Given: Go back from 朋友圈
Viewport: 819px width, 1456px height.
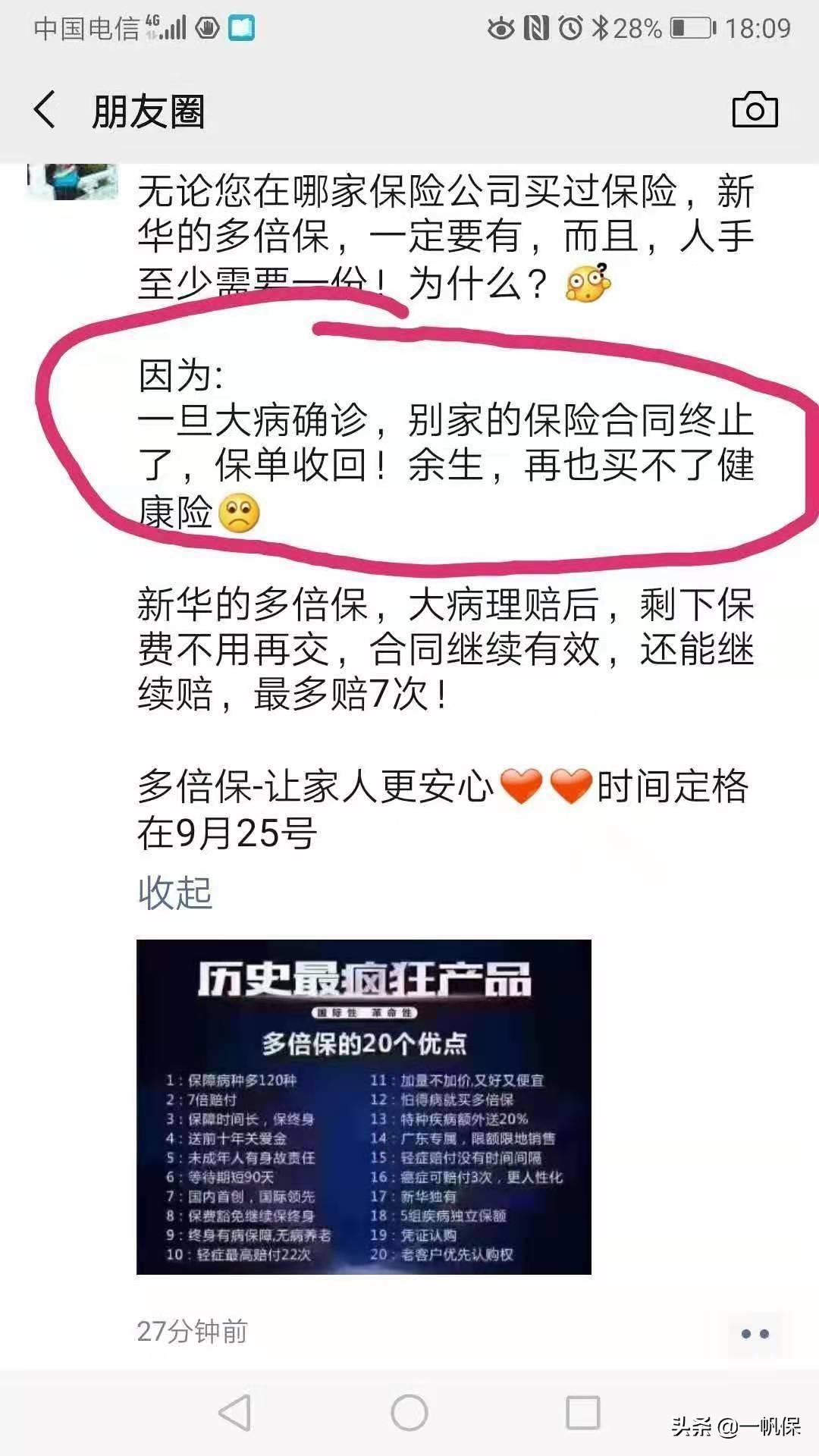Looking at the screenshot, I should (45, 110).
